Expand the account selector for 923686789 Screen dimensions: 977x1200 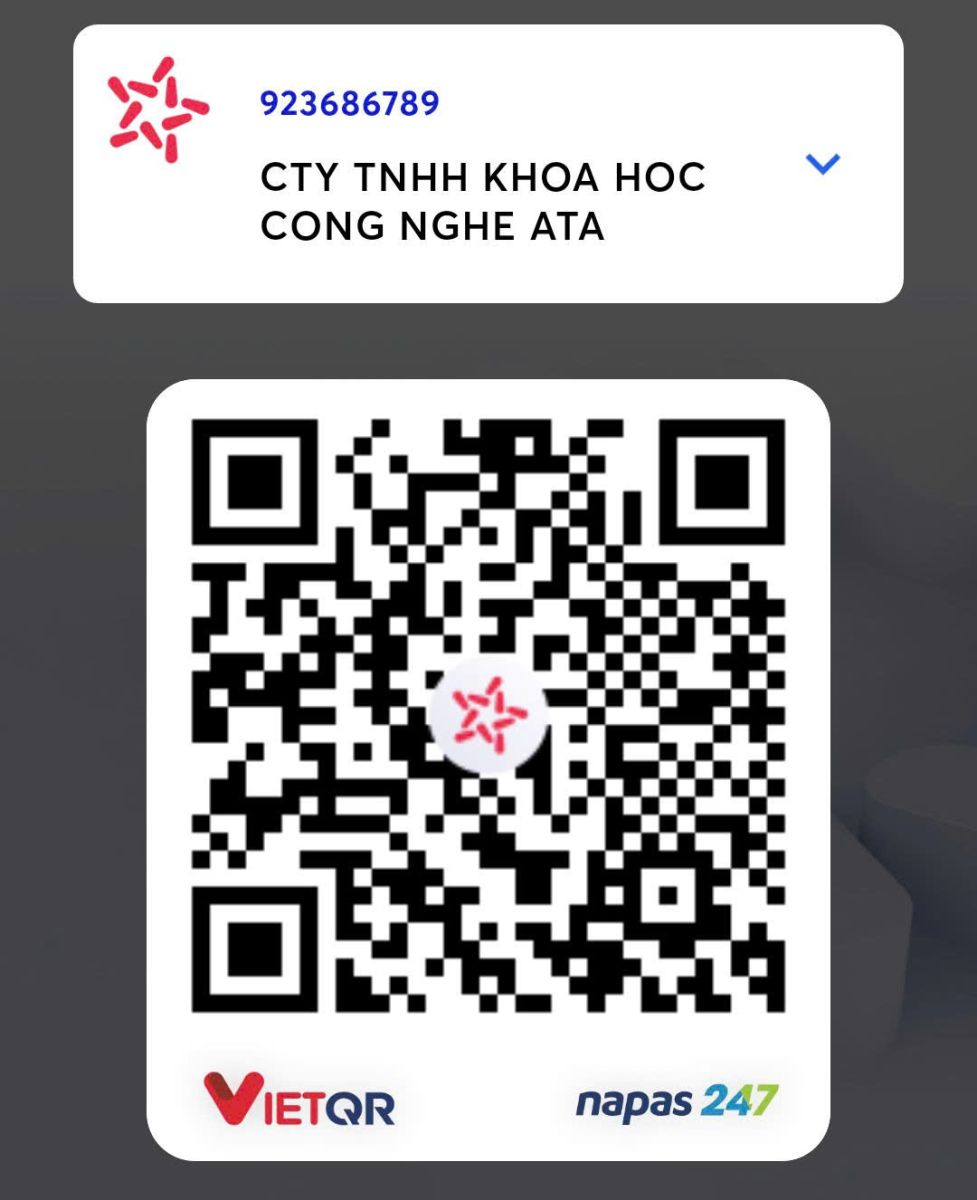point(822,164)
